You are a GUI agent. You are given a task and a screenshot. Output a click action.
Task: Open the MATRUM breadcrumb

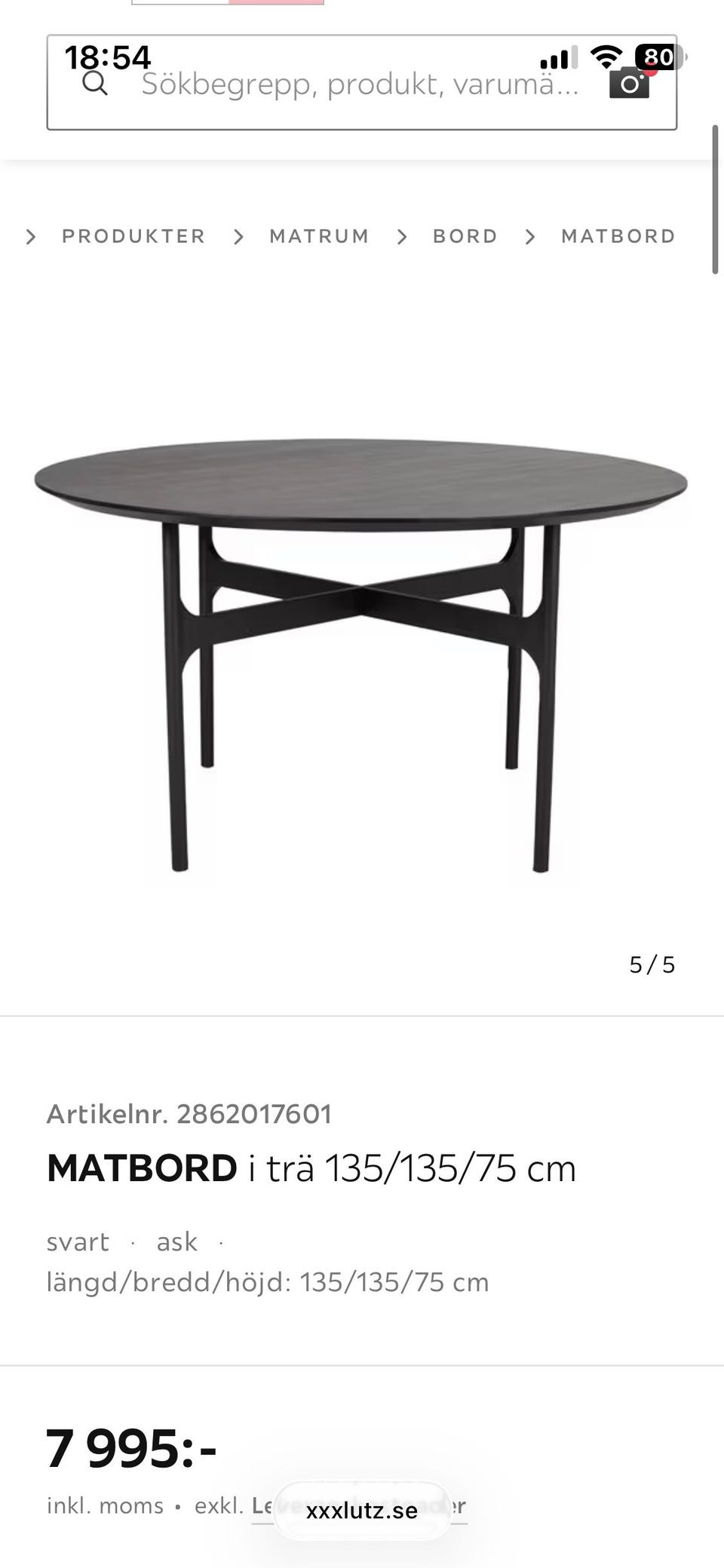[x=319, y=235]
